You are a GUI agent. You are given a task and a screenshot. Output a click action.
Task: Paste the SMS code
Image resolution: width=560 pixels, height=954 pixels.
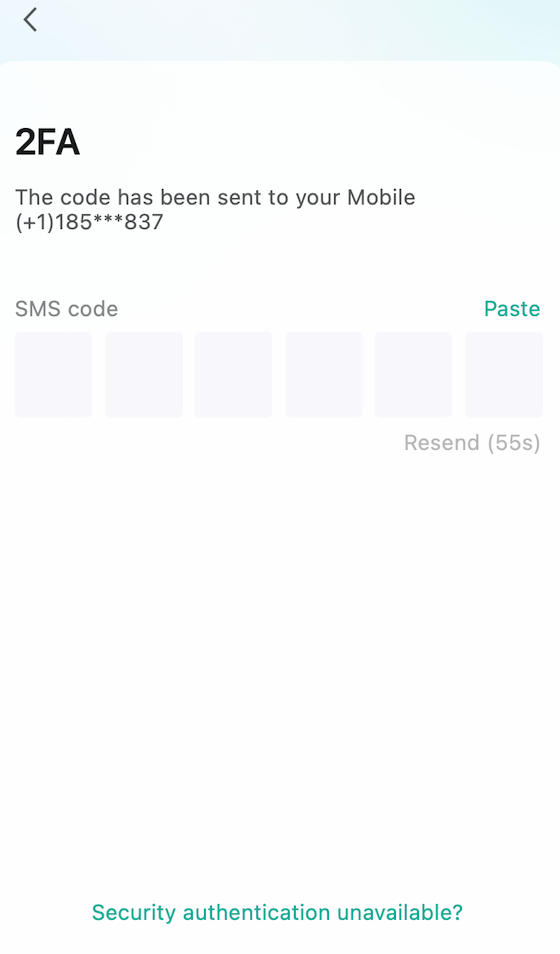512,308
